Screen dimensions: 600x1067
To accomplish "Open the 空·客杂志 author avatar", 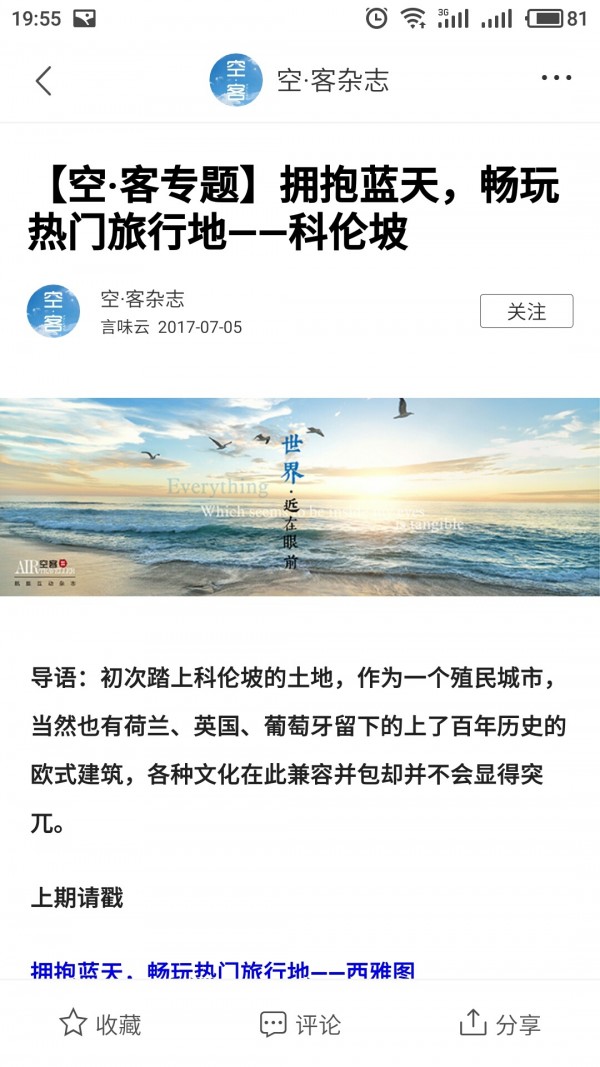I will [53, 311].
